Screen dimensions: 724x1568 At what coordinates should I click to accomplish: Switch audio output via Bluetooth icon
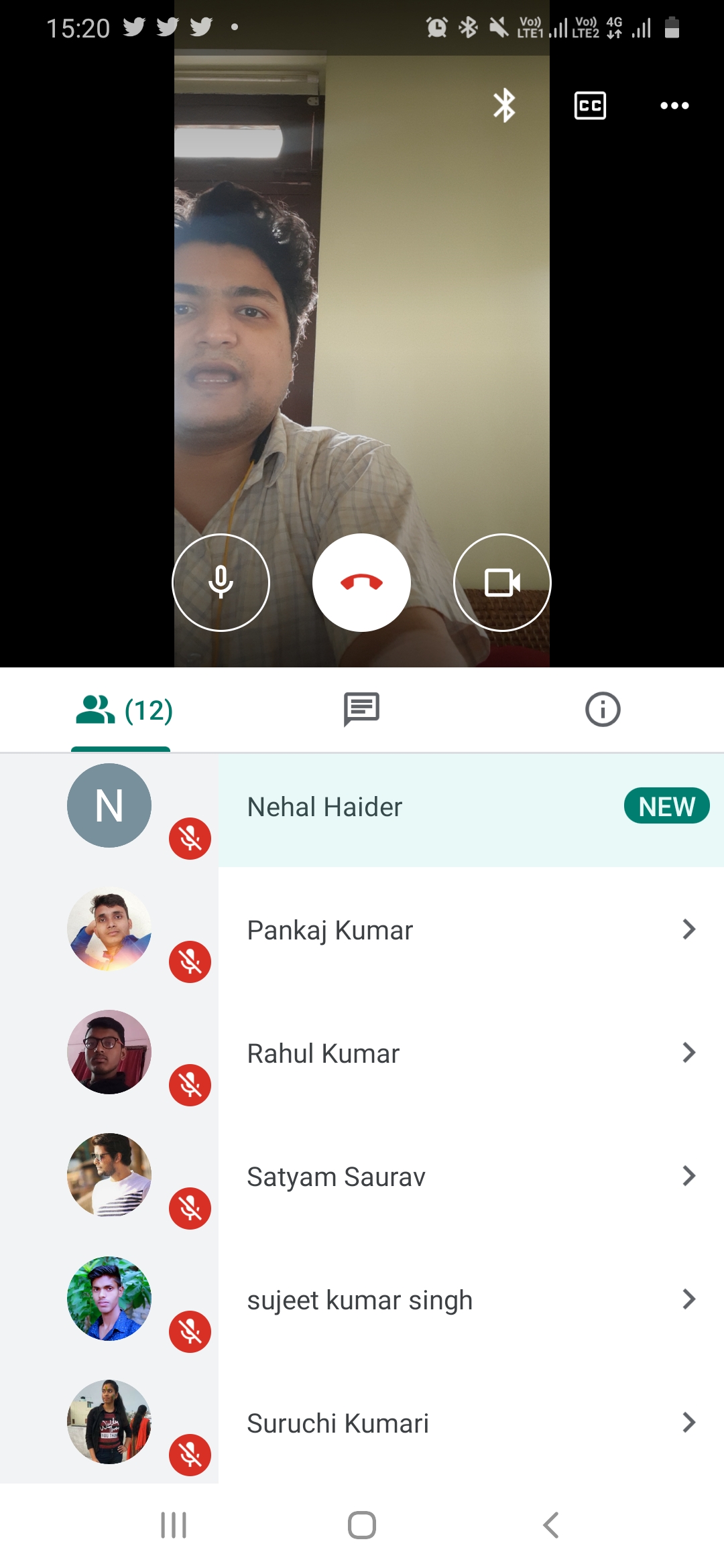coord(504,105)
